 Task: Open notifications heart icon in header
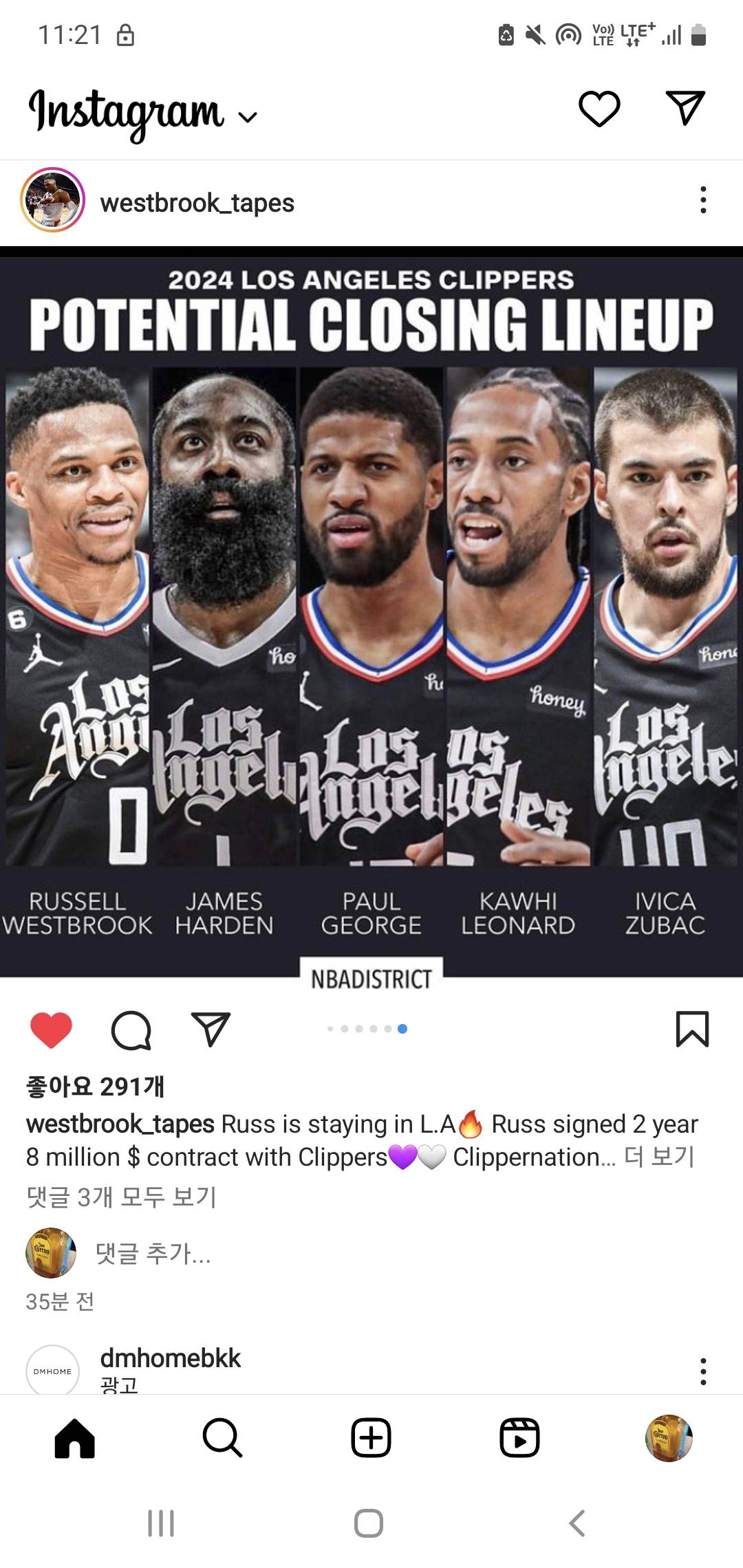(x=599, y=109)
